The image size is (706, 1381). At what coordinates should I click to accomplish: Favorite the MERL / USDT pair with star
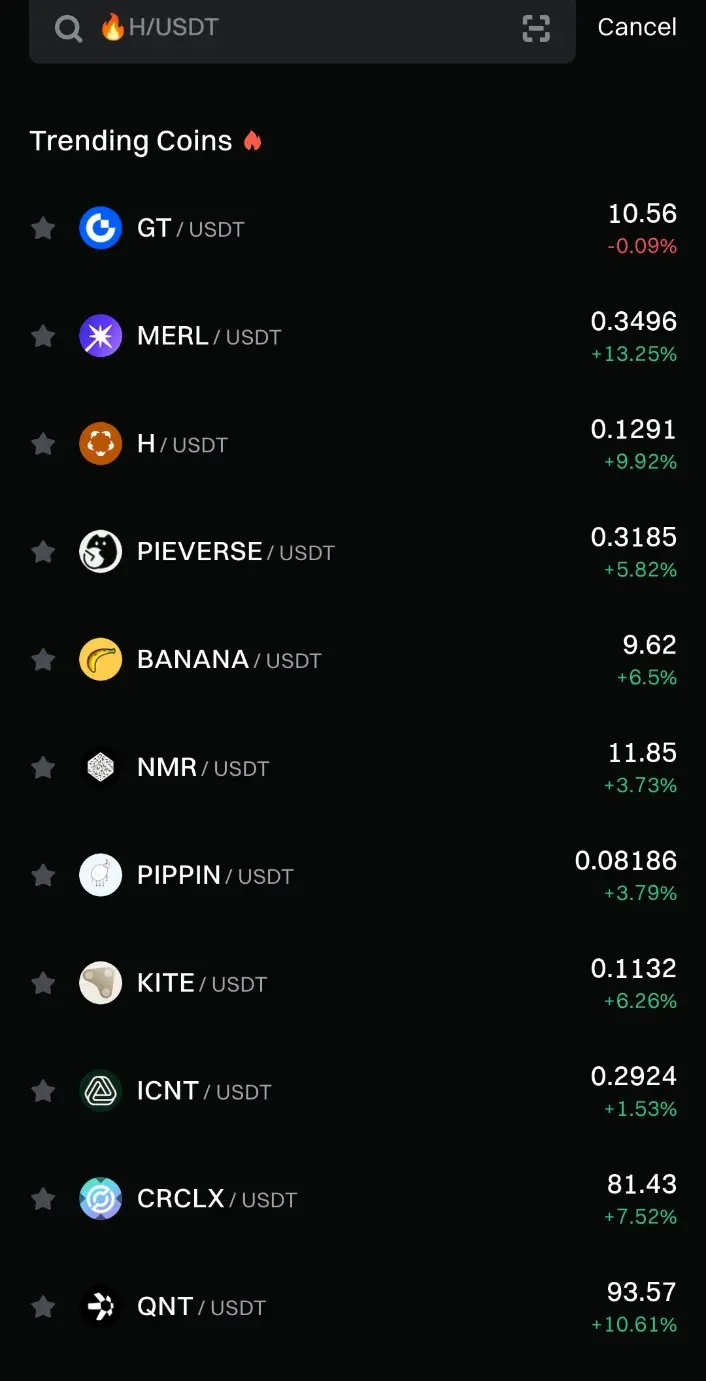tap(42, 336)
